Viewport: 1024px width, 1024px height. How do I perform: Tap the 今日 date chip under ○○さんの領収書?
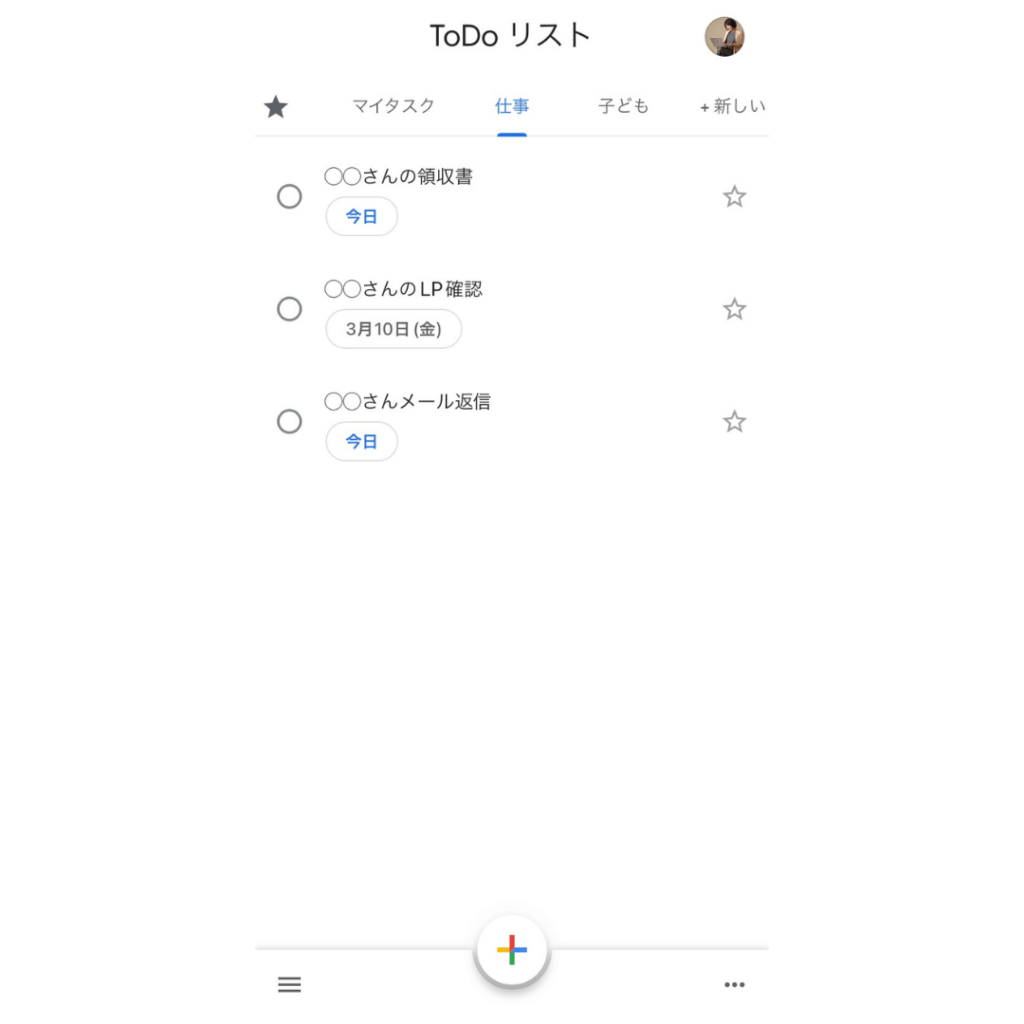click(361, 216)
